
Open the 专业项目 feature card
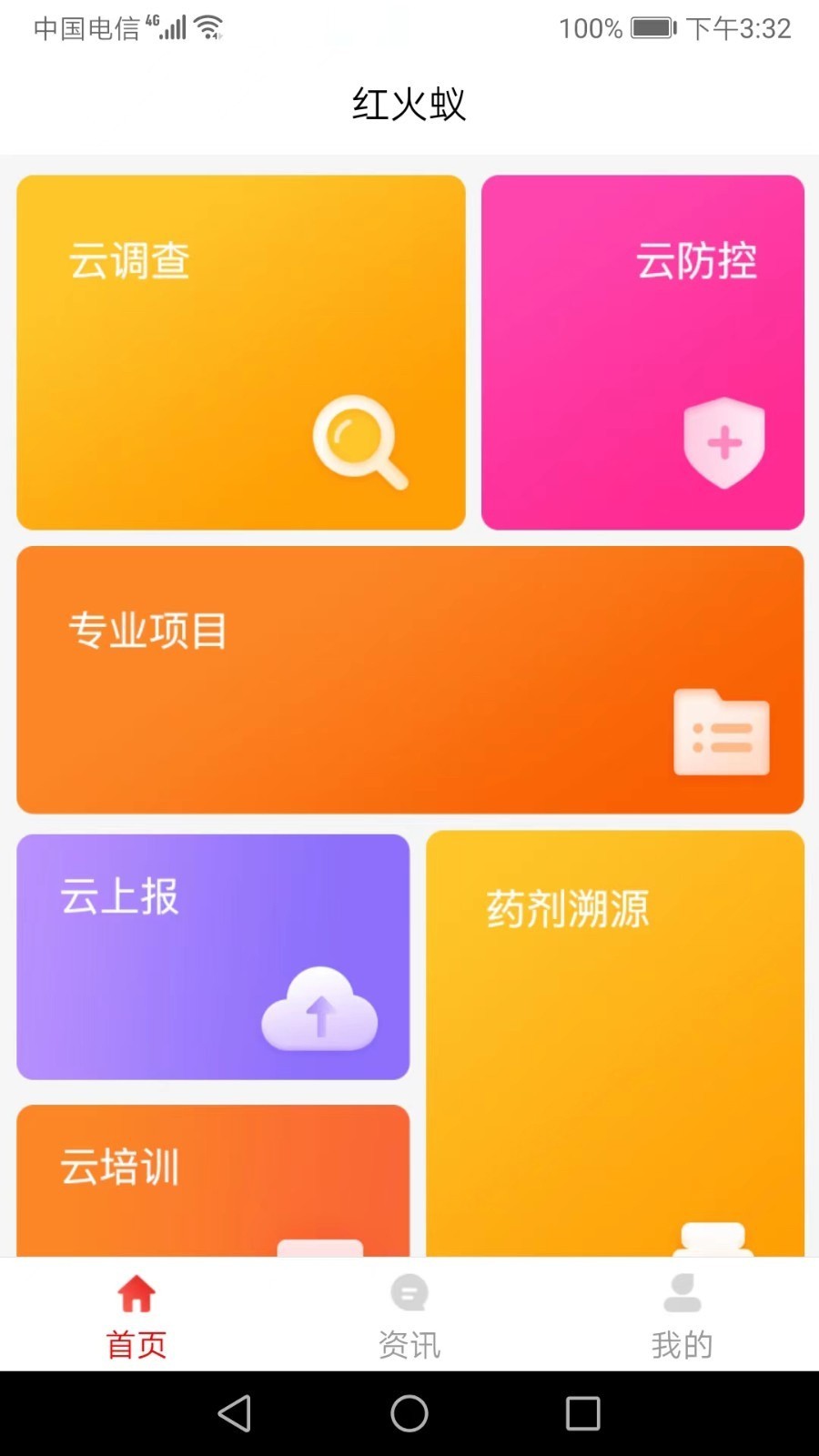409,679
